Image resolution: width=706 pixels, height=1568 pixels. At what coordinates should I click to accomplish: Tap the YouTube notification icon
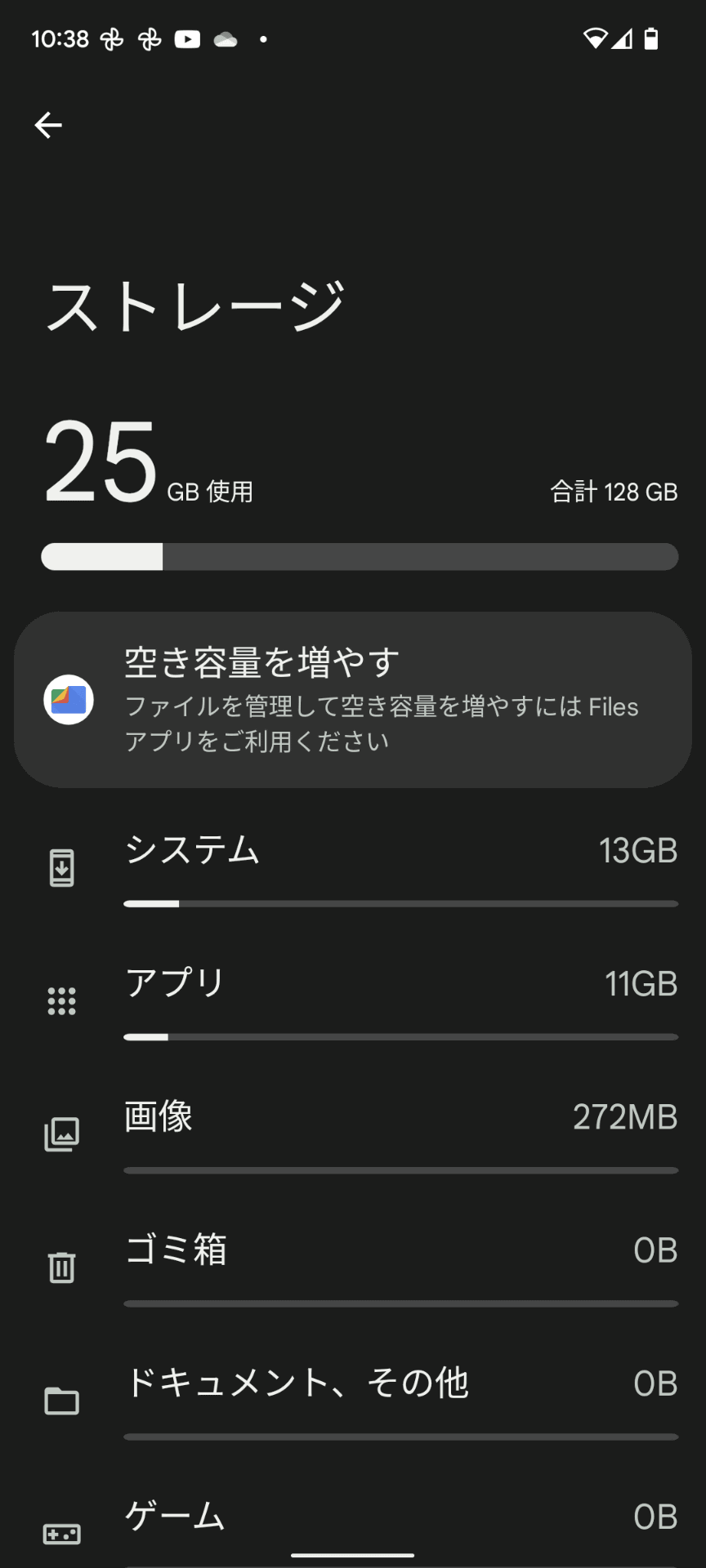click(x=187, y=39)
